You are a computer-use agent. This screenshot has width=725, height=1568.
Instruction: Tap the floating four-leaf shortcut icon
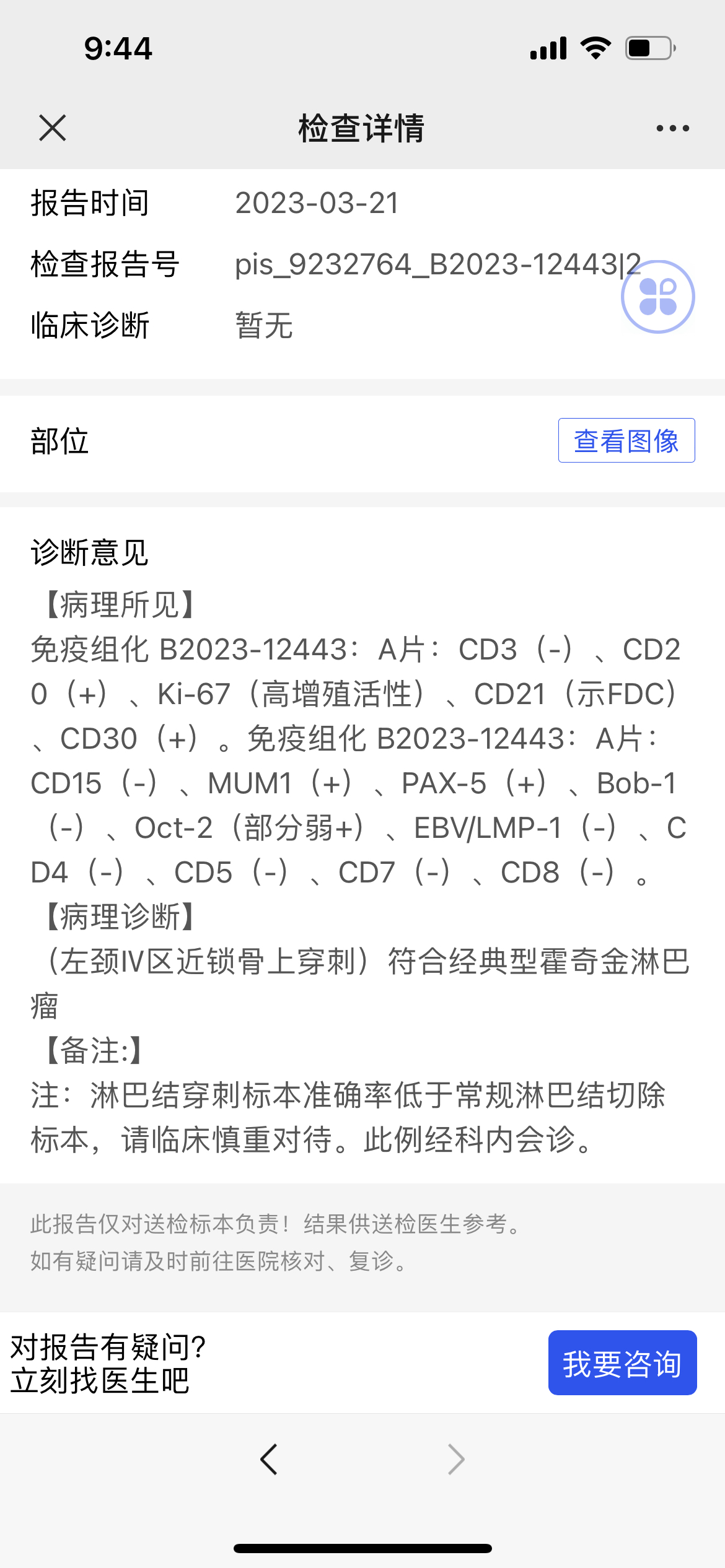(658, 297)
